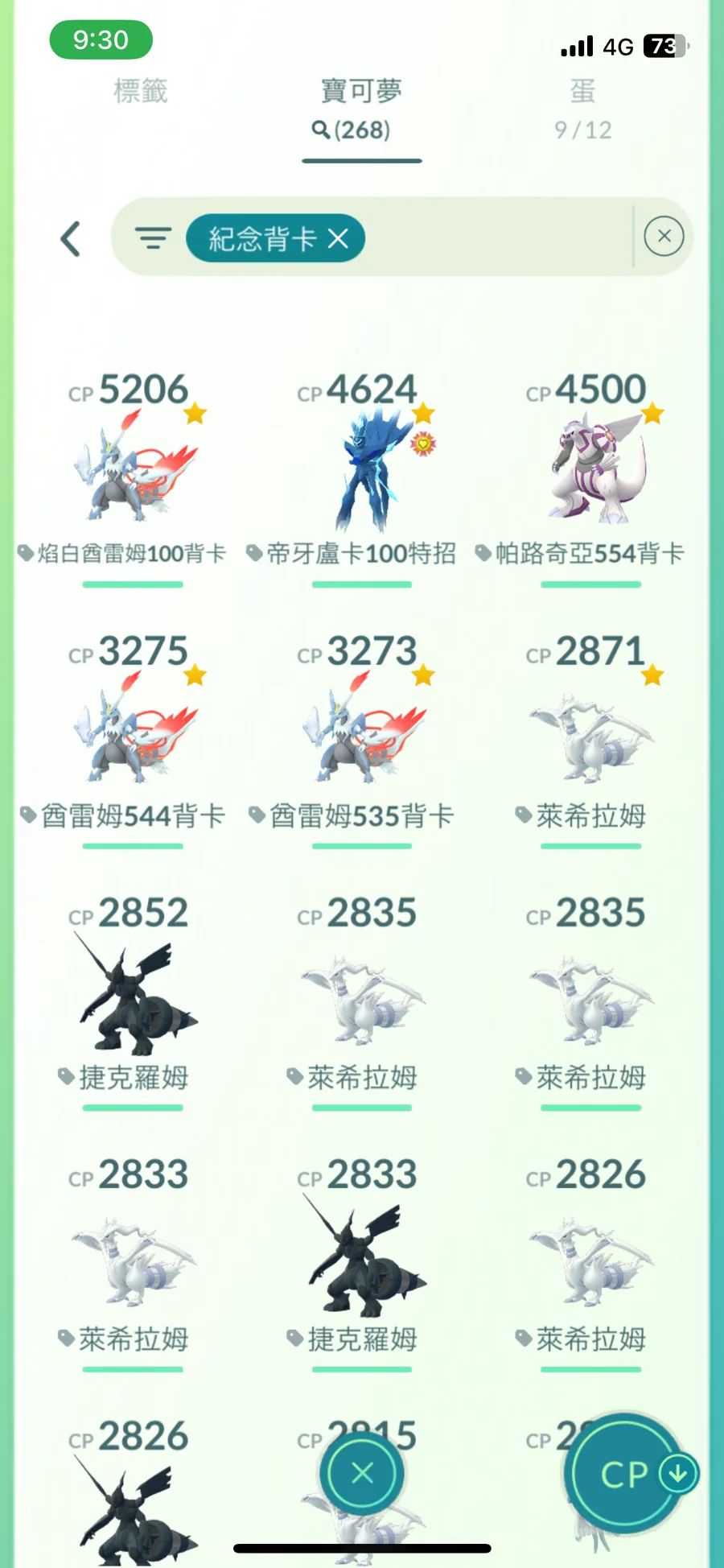View 萊希拉姆 with CP 2826
The height and width of the screenshot is (1568, 724).
click(591, 1260)
